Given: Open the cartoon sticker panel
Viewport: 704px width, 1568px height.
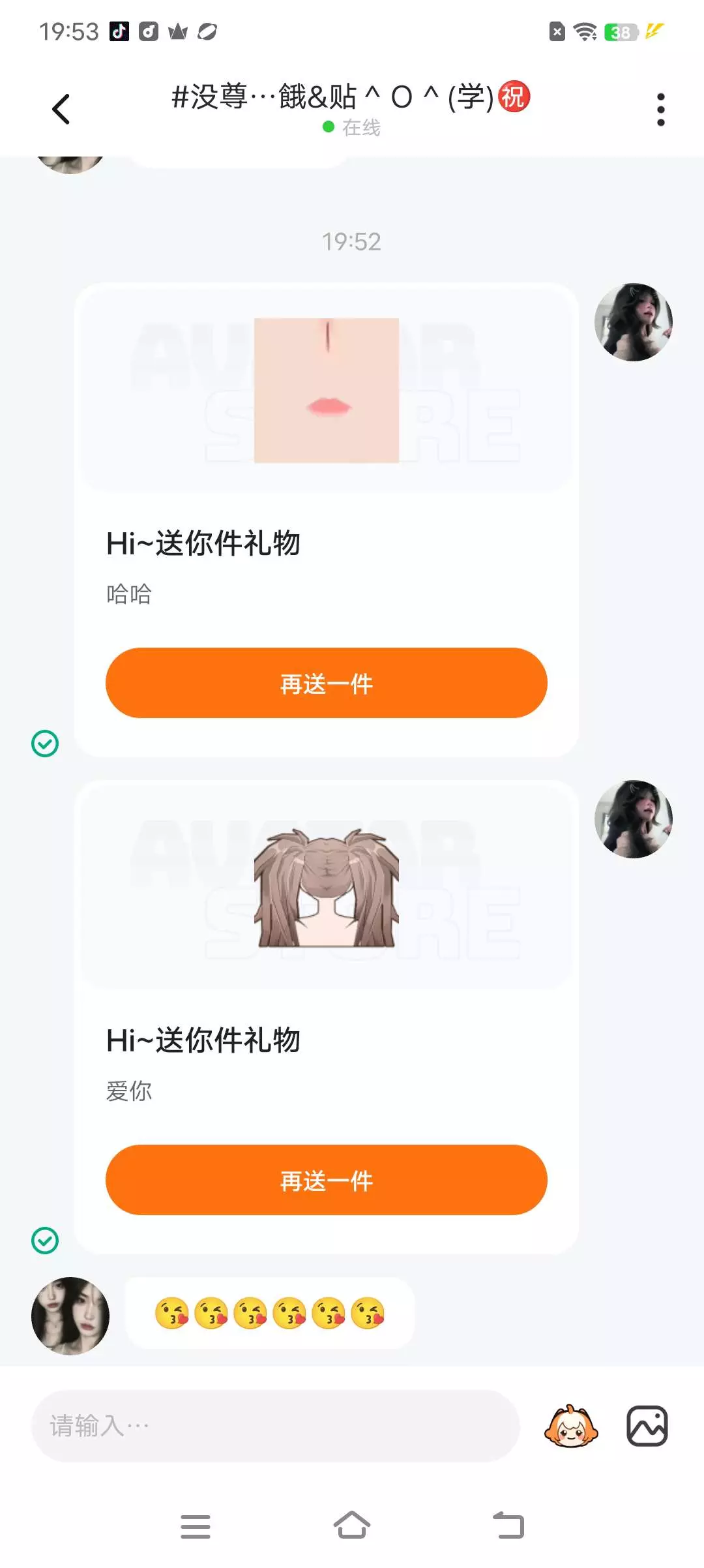Looking at the screenshot, I should [571, 1426].
